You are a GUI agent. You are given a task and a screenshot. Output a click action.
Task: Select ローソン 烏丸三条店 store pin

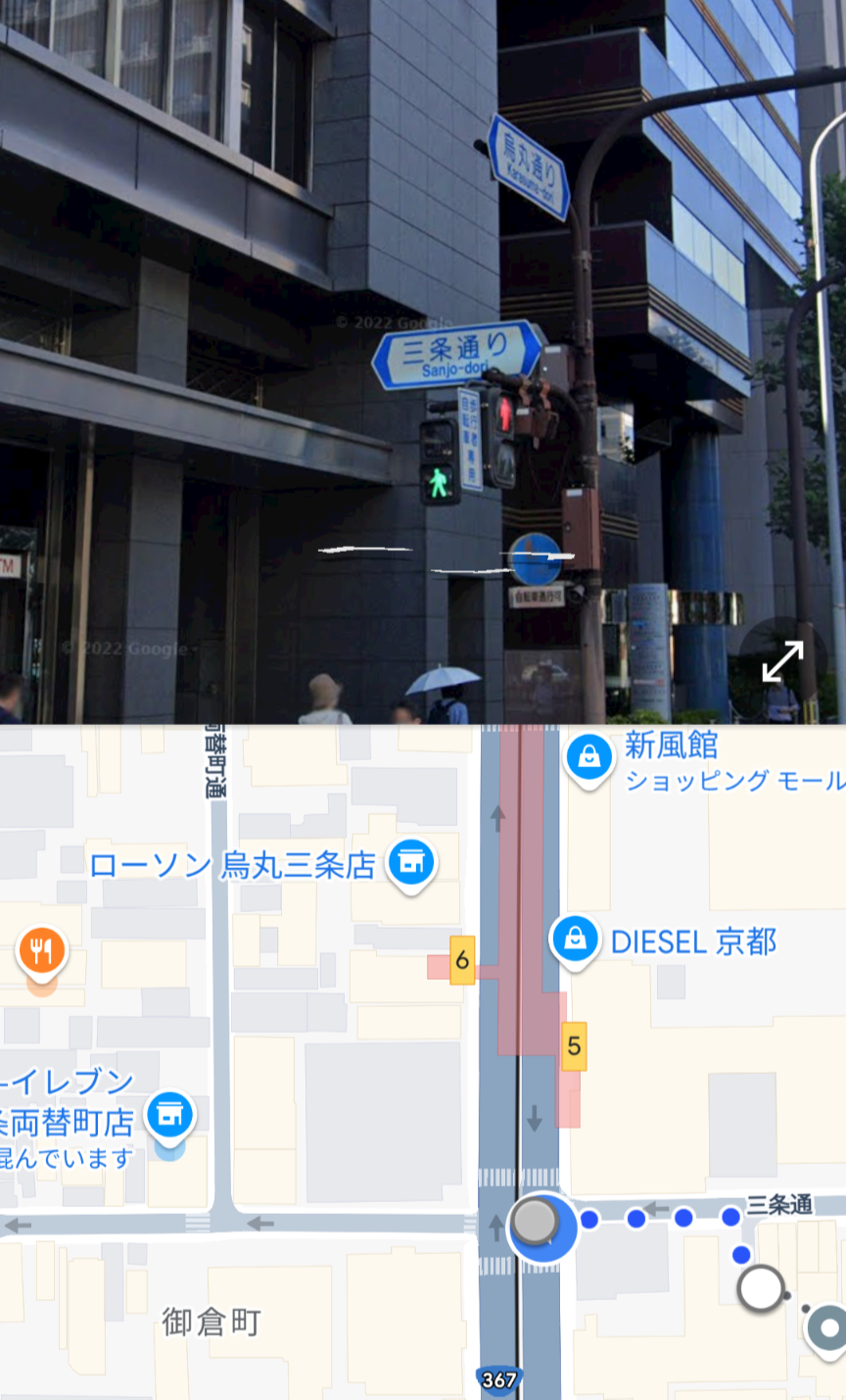[411, 864]
